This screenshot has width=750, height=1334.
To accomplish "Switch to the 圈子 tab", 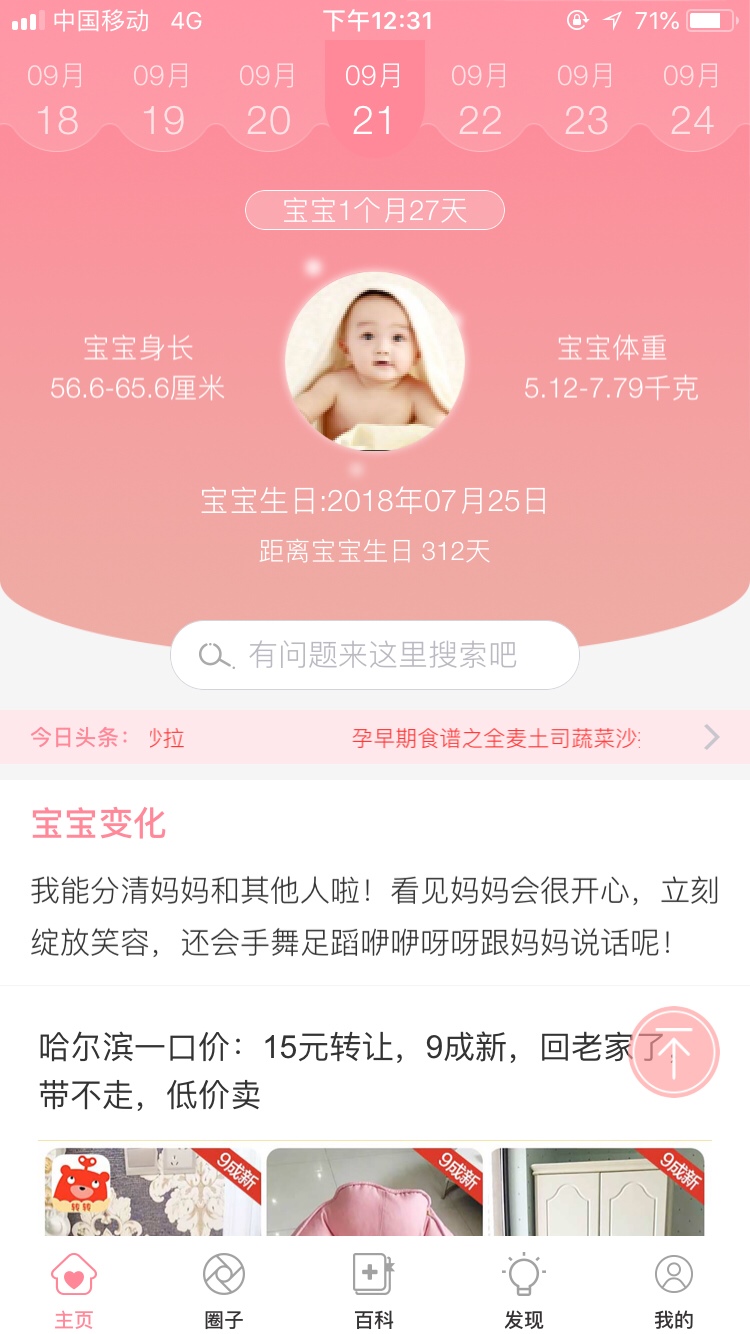I will click(224, 1290).
